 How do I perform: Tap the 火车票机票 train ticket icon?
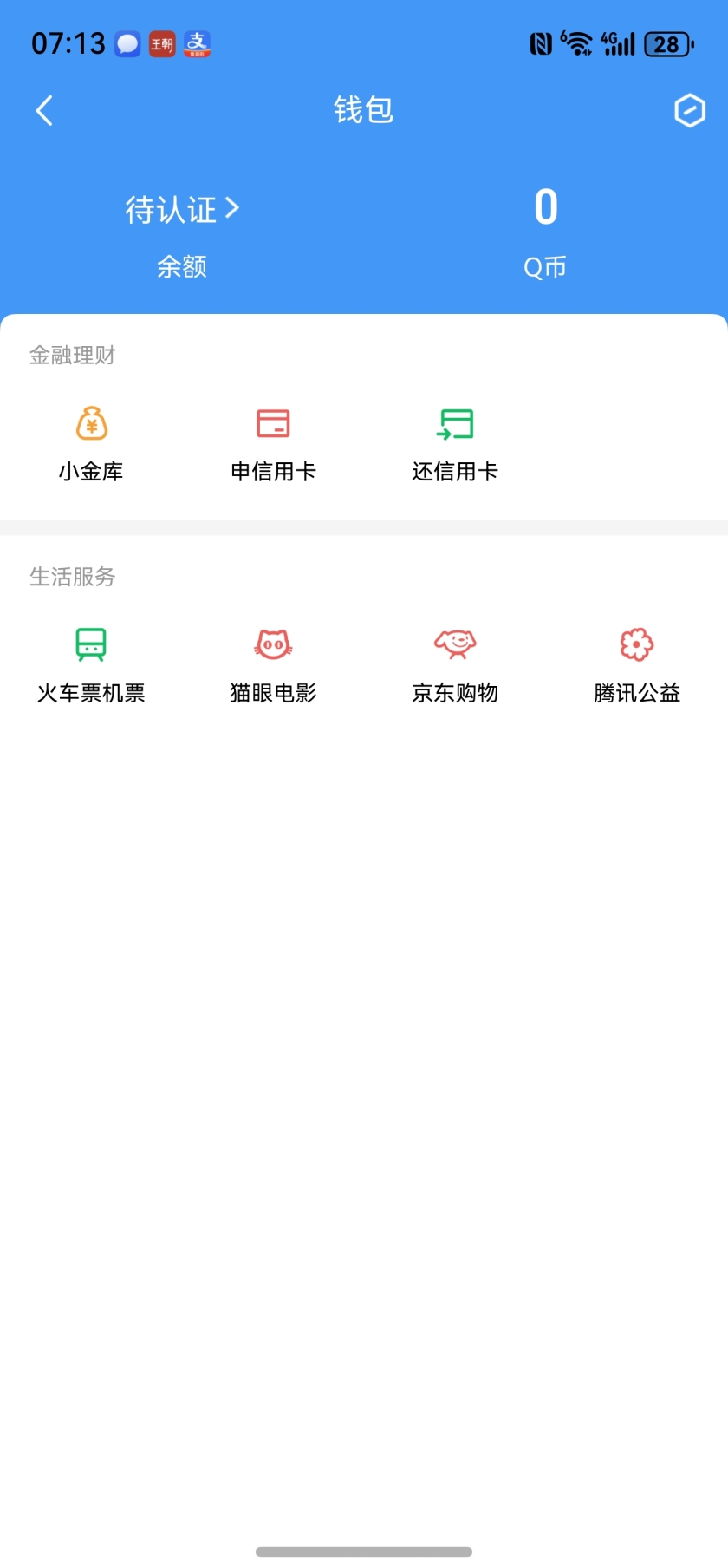91,644
